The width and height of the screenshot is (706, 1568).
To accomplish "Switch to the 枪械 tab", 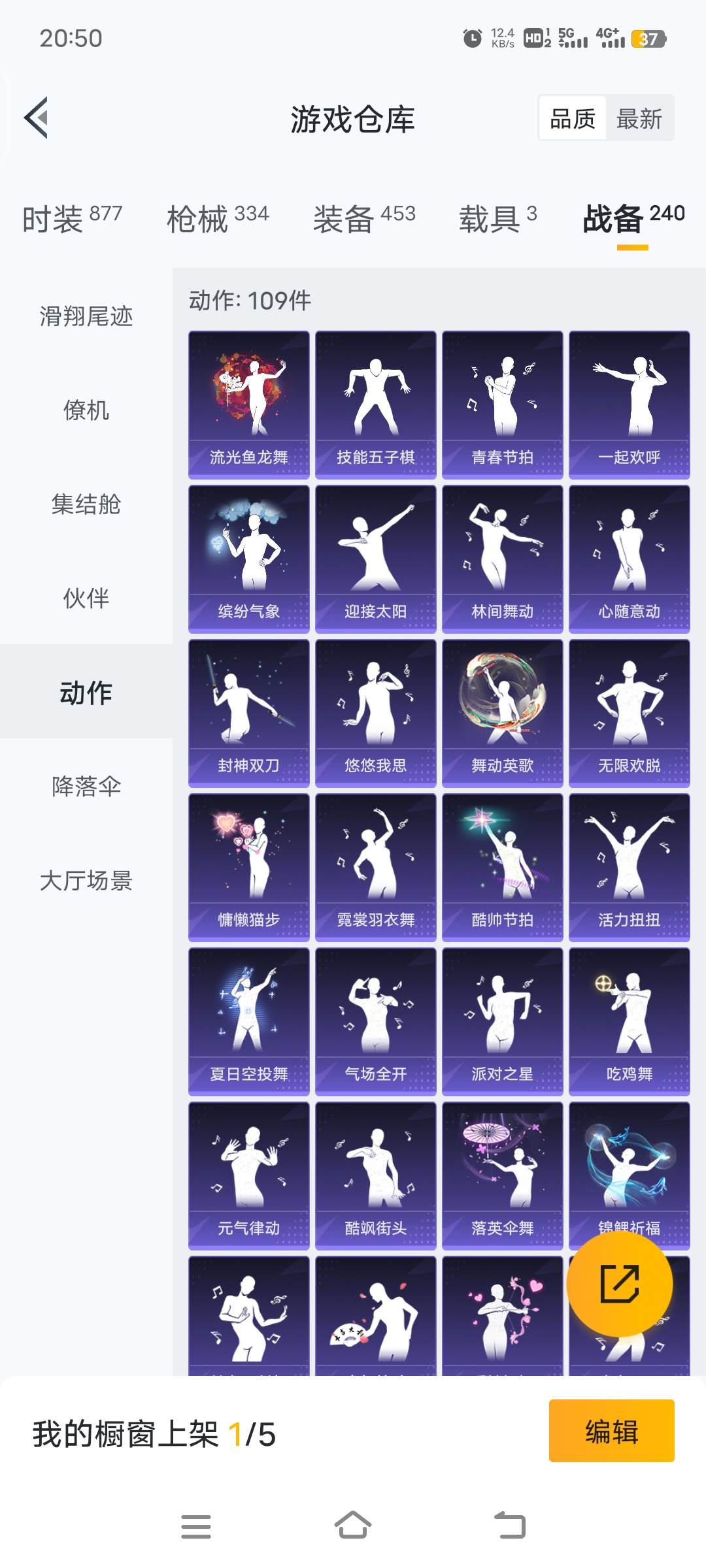I will coord(218,219).
